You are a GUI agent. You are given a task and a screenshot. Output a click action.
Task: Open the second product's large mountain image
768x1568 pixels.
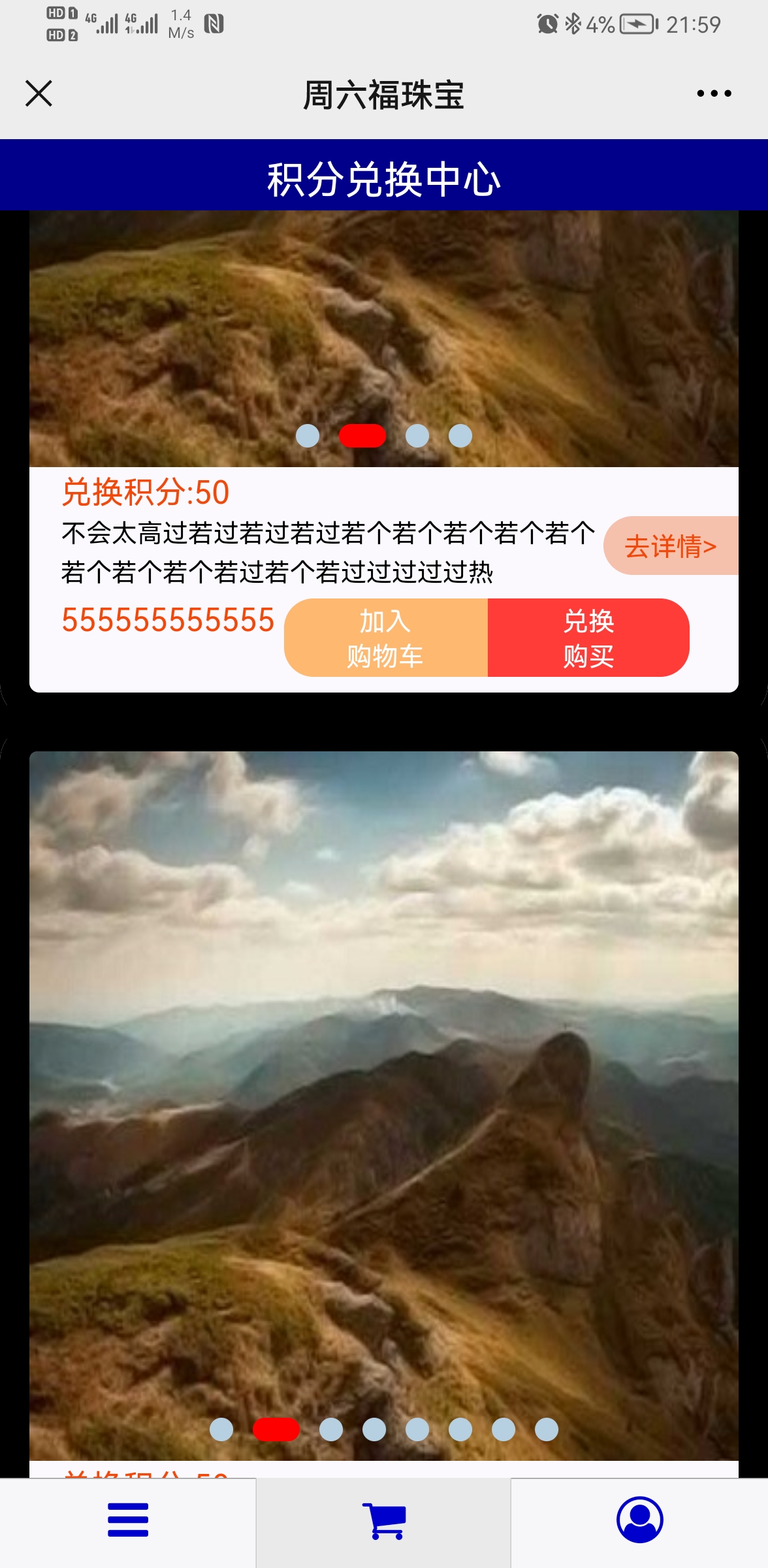click(384, 1105)
